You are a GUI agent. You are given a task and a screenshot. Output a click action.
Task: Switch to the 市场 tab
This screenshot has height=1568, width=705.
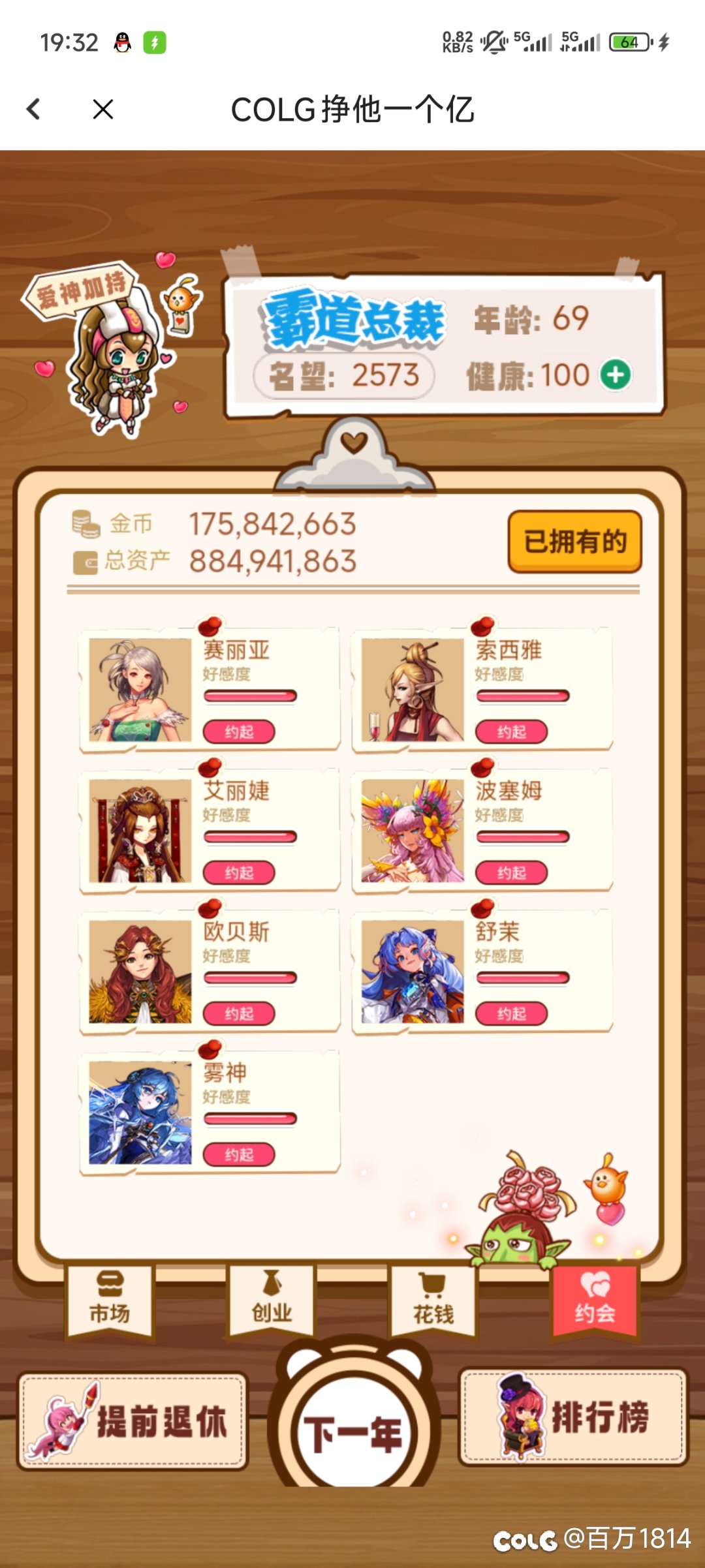pyautogui.click(x=110, y=1300)
